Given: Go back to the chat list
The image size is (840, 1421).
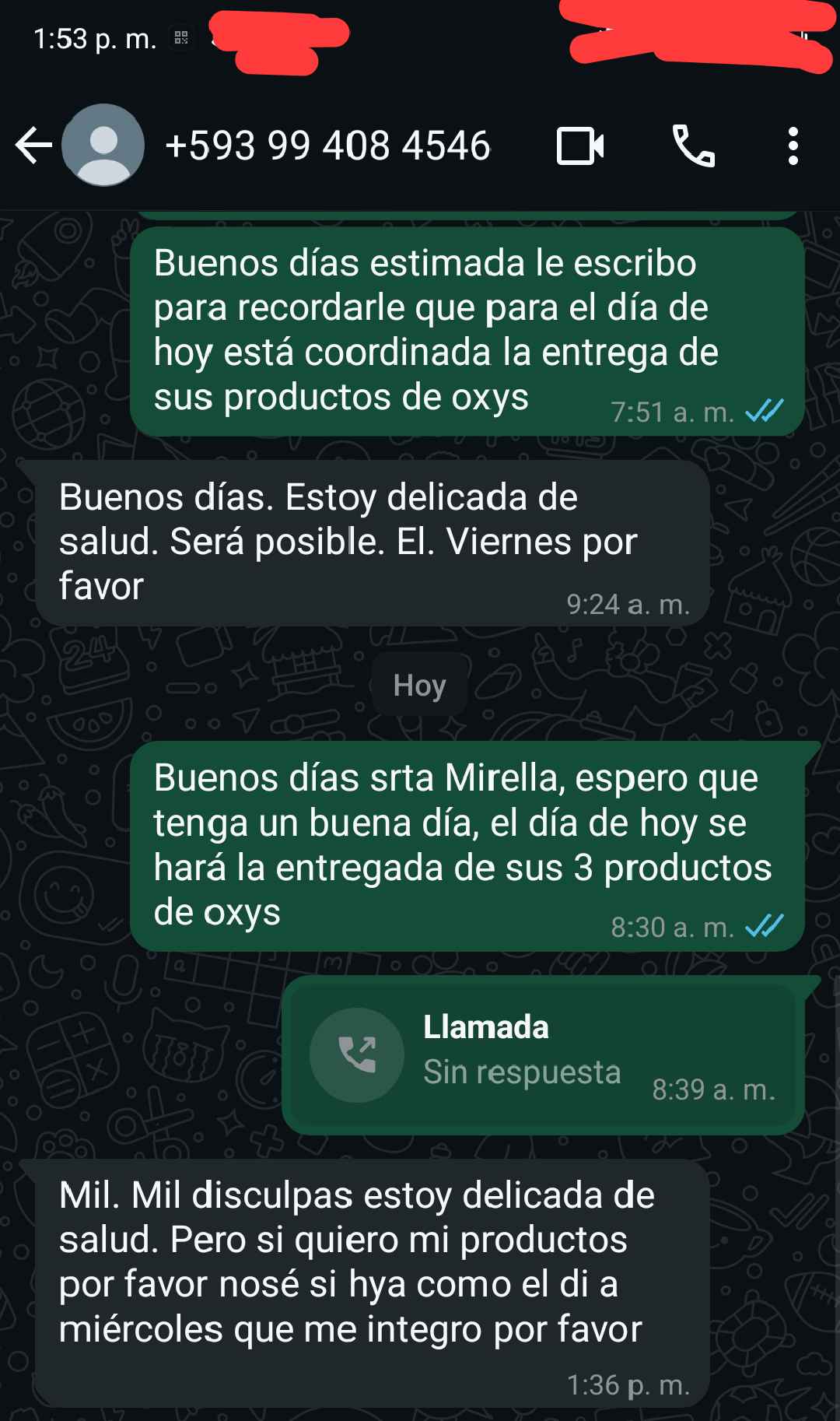Looking at the screenshot, I should tap(33, 146).
